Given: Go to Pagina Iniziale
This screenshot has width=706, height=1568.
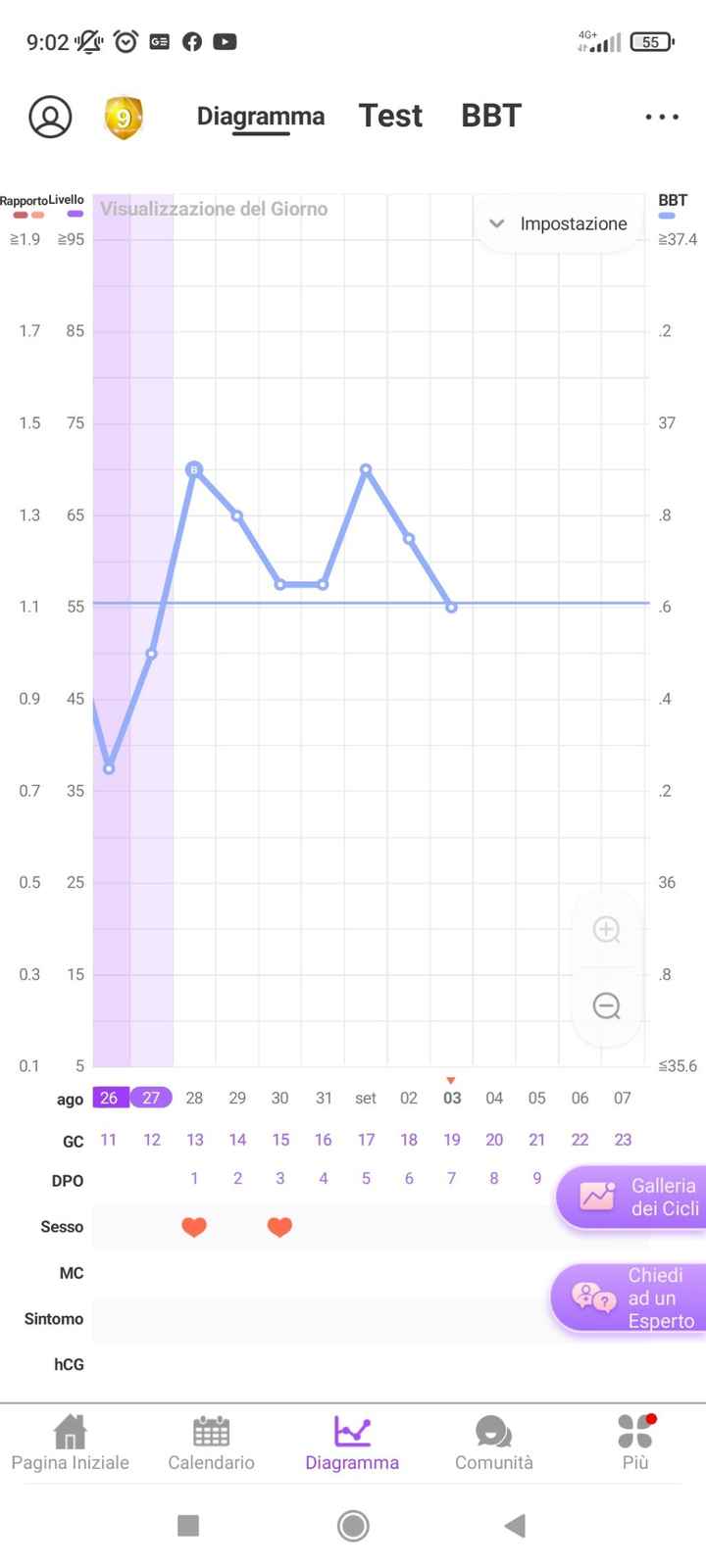Looking at the screenshot, I should tap(70, 1444).
